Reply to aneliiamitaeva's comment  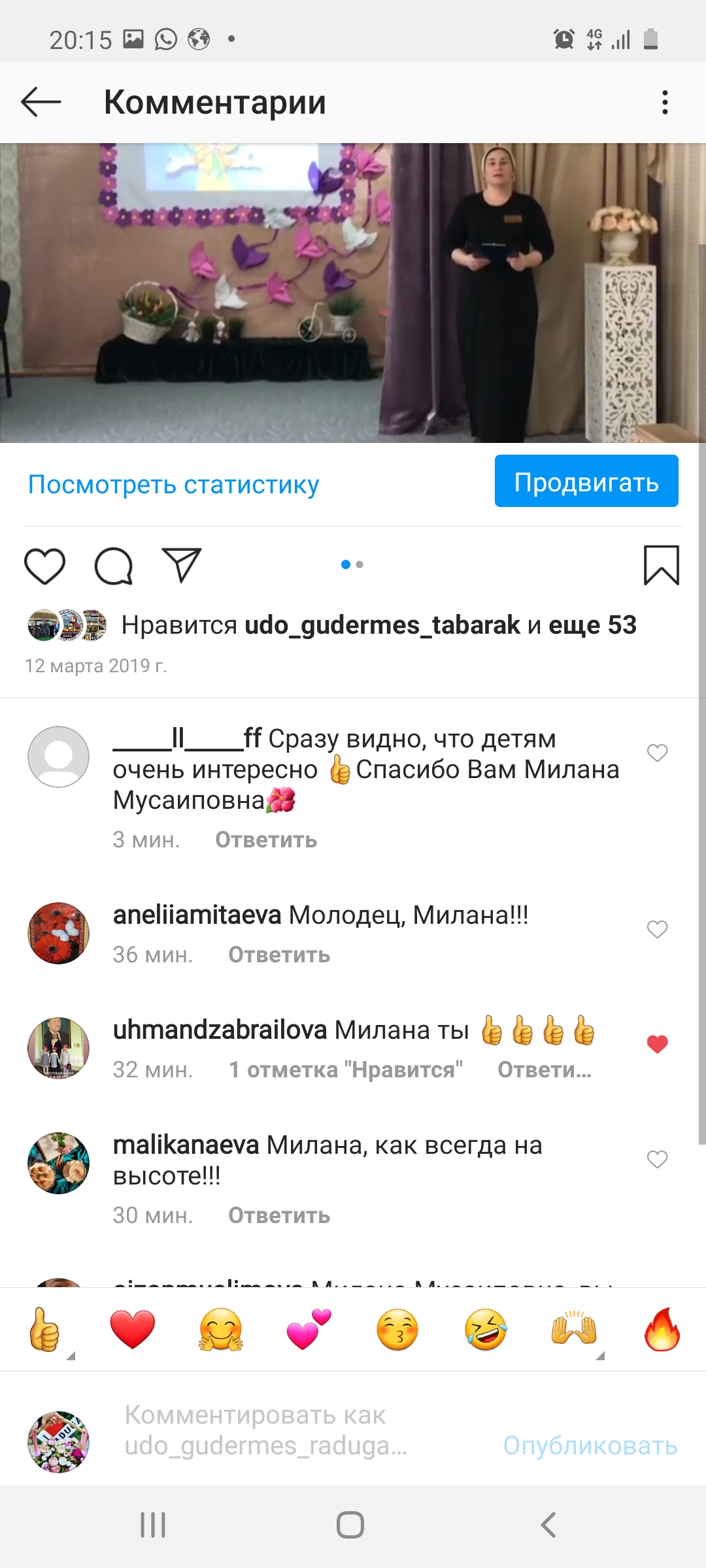pos(279,955)
